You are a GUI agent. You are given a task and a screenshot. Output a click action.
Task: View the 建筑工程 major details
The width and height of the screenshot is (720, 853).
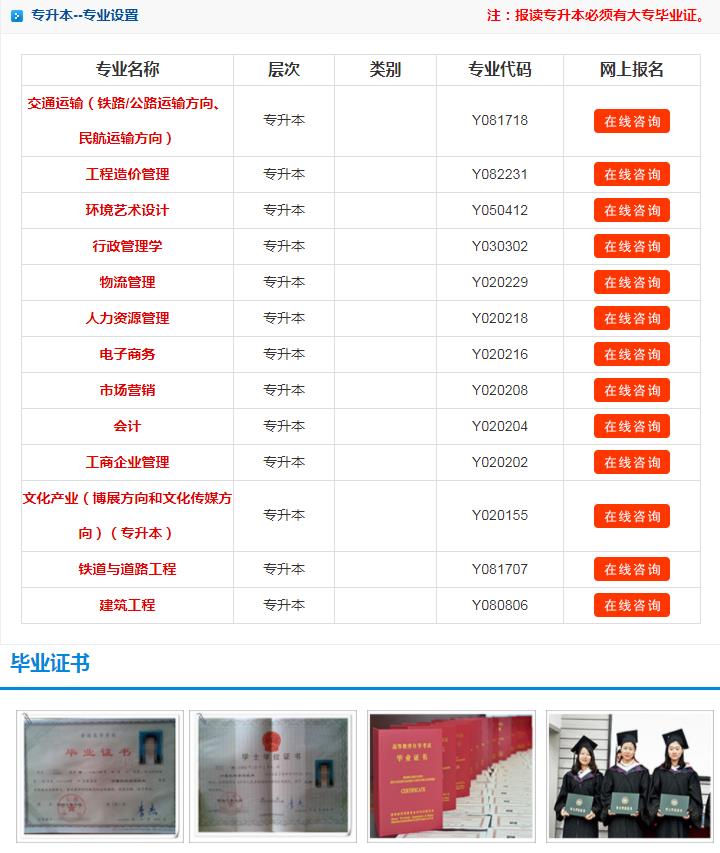pos(127,605)
